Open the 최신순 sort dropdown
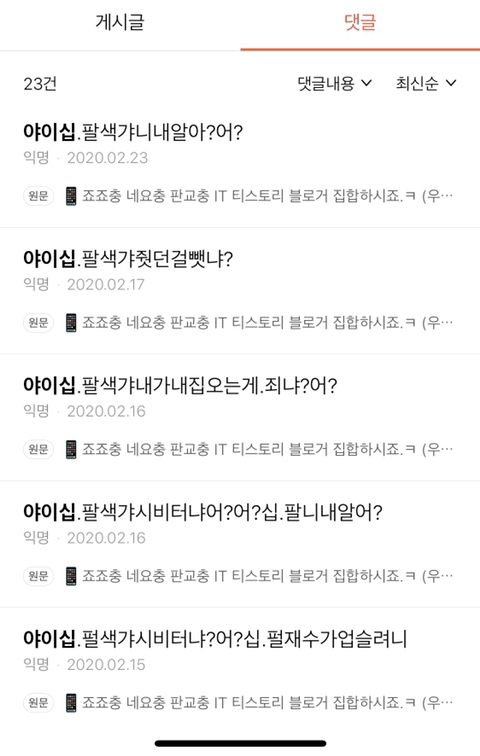The image size is (480, 756). coord(426,83)
